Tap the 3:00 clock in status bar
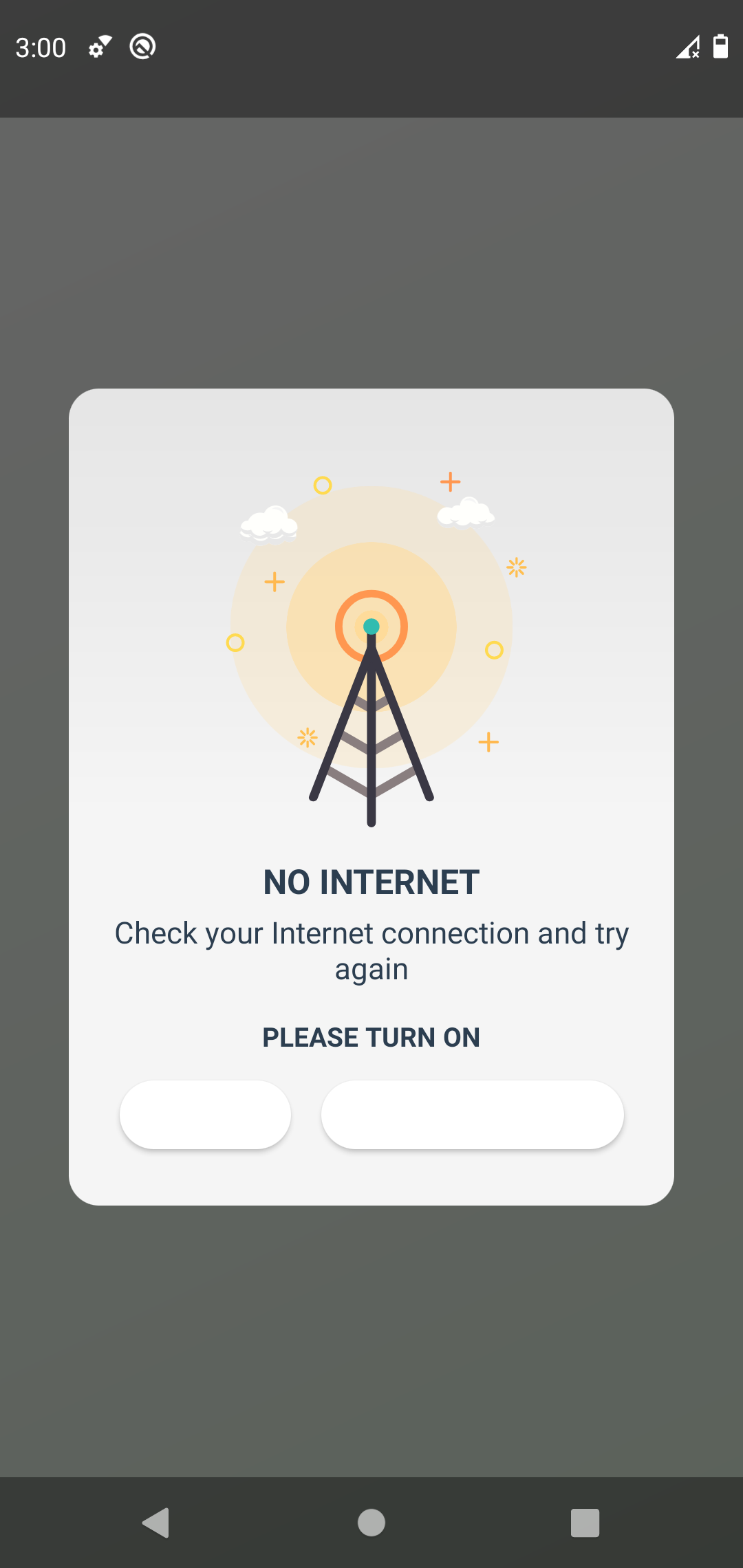743x1568 pixels. pyautogui.click(x=41, y=47)
